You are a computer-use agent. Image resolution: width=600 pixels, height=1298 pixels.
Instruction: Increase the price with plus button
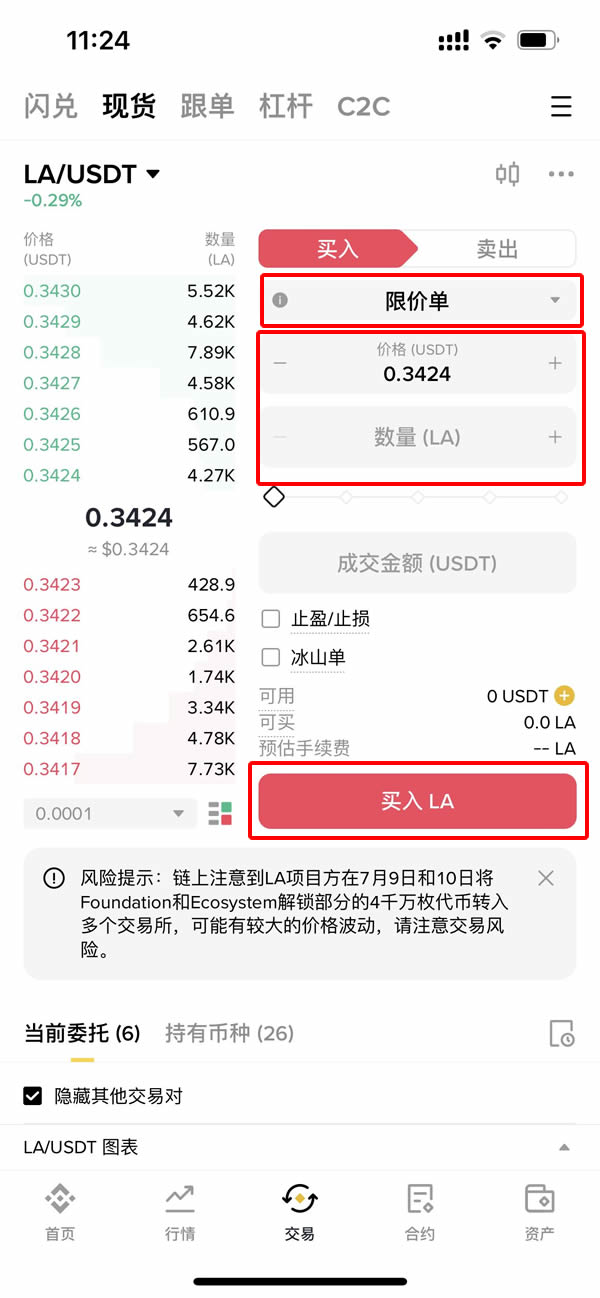click(x=555, y=364)
